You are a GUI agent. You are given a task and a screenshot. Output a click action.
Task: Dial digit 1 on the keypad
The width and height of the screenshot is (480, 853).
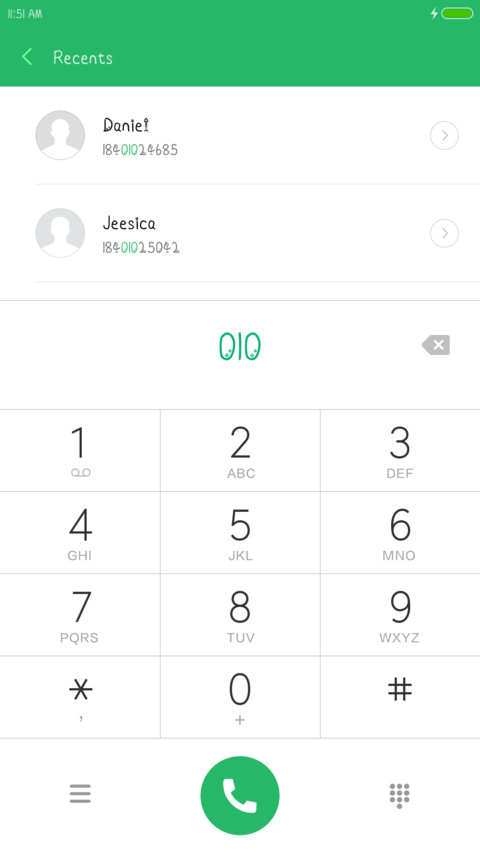point(80,450)
